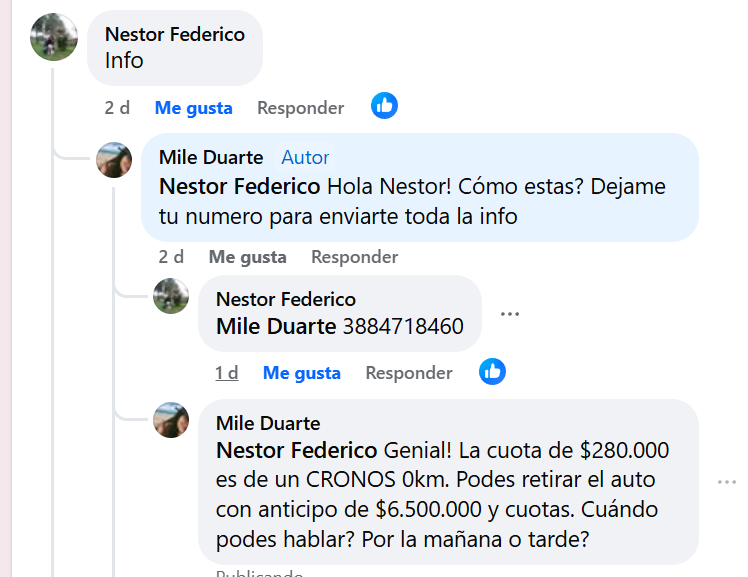Open the "1 d" timestamp link
The width and height of the screenshot is (748, 577).
coord(226,373)
